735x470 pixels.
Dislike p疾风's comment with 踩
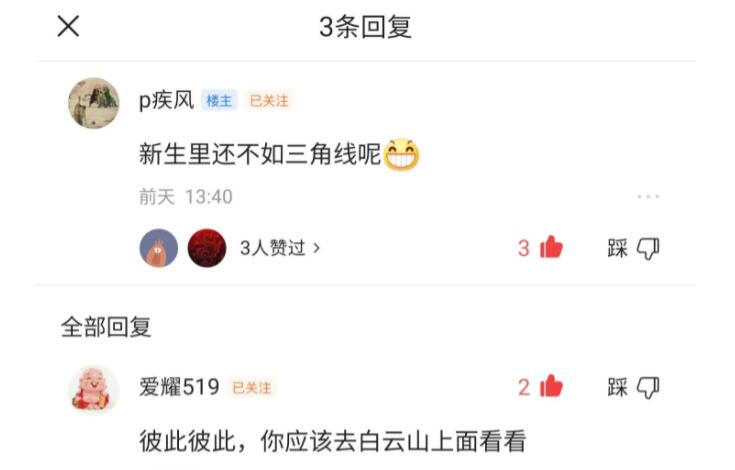click(x=634, y=248)
